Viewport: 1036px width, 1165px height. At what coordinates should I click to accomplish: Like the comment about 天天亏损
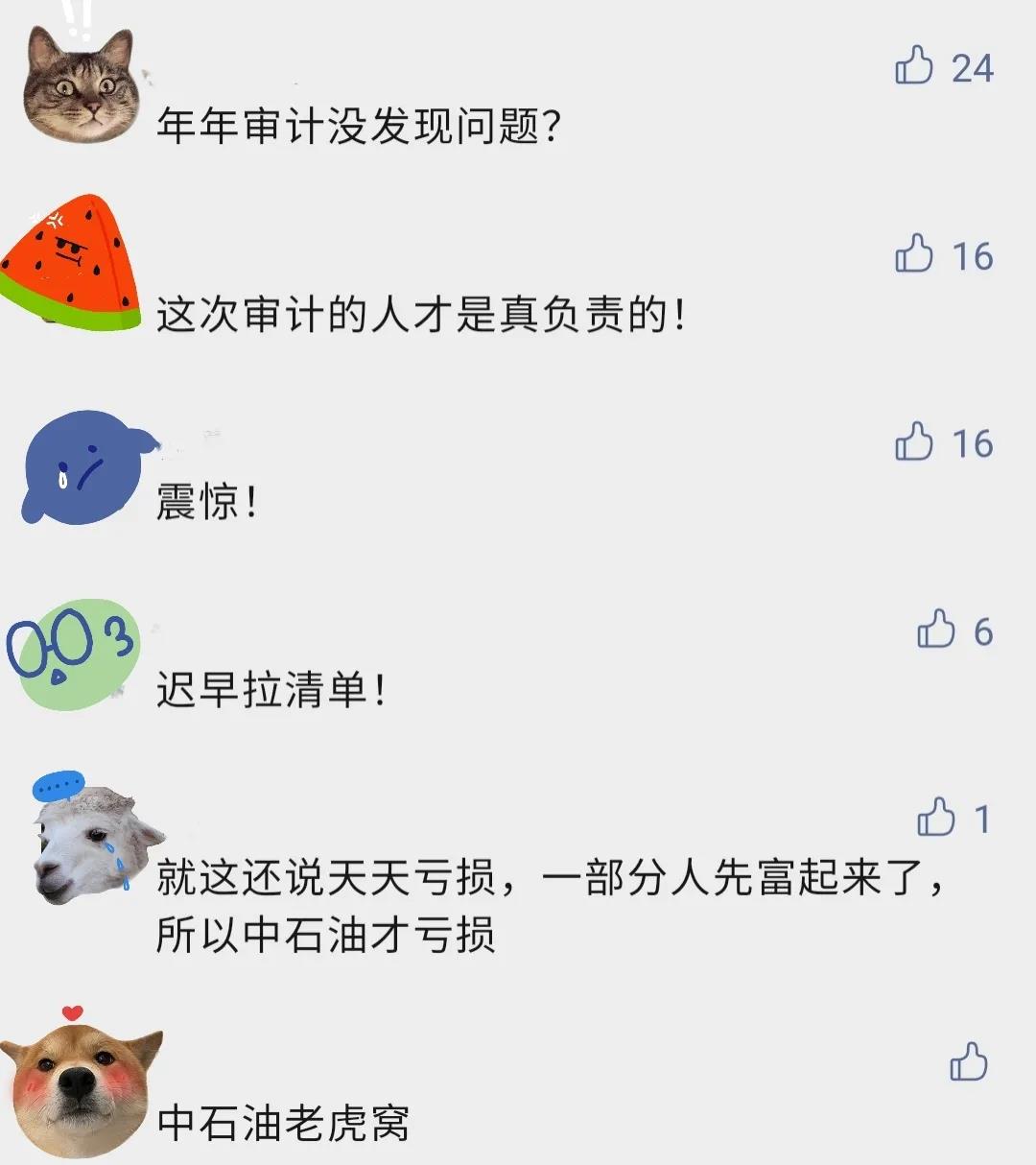click(x=936, y=819)
